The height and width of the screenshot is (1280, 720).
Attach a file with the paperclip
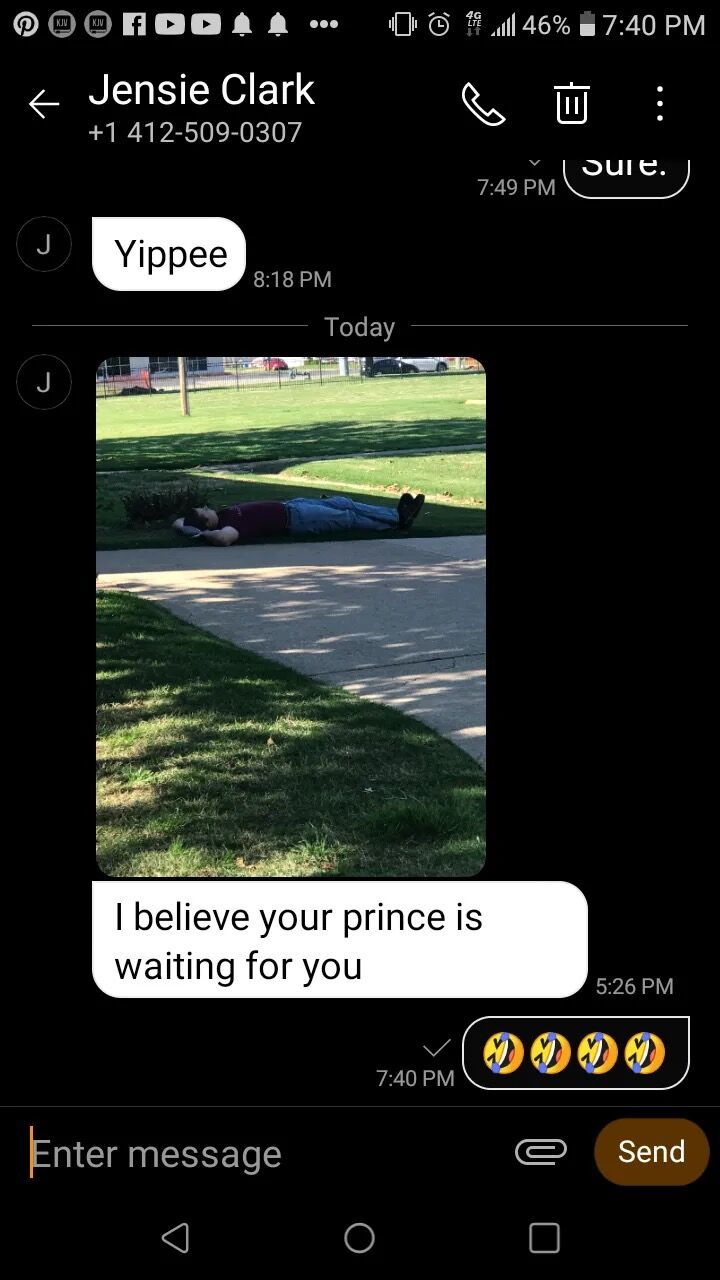click(540, 1152)
